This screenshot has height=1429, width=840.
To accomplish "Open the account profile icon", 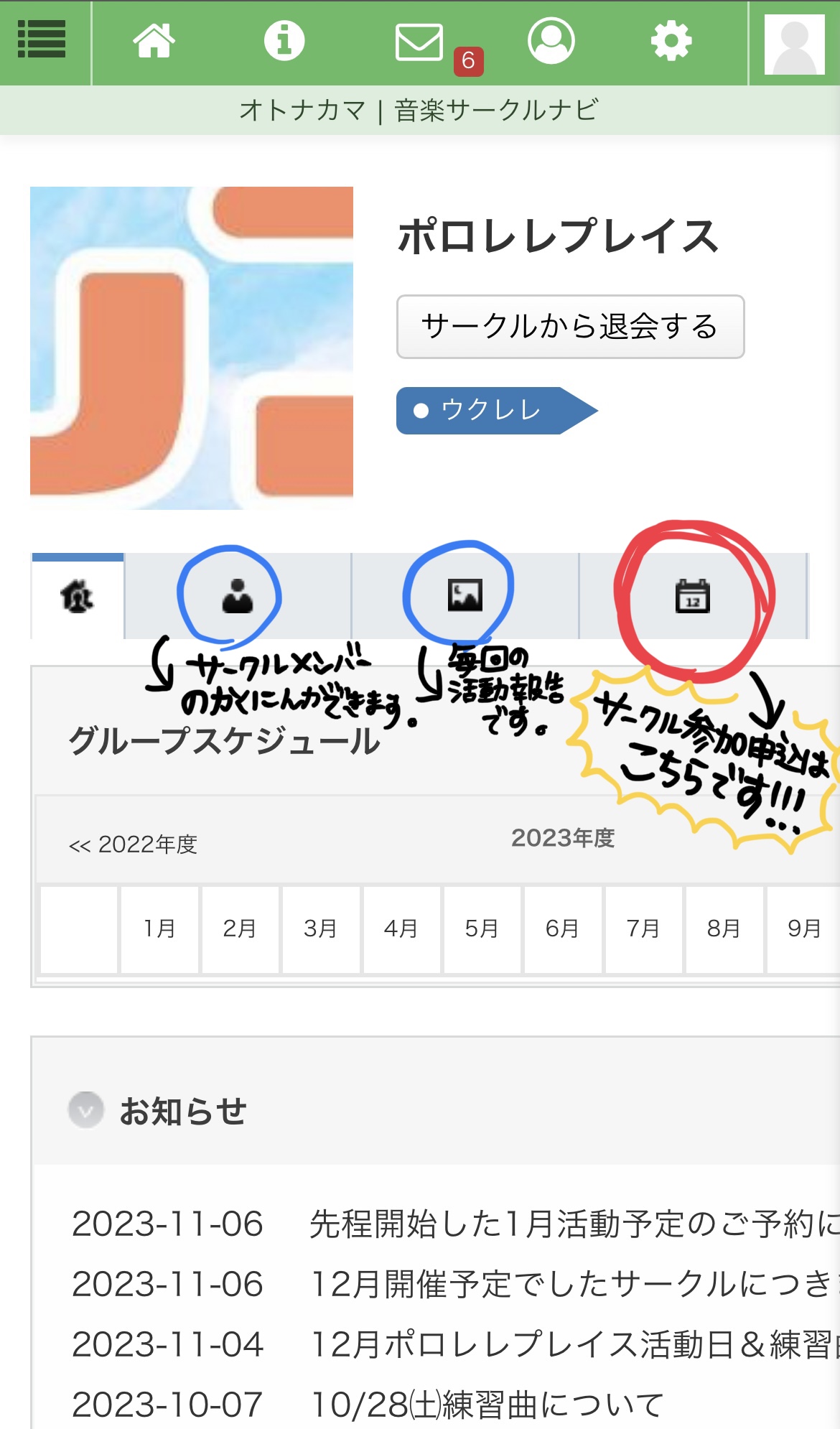I will (x=551, y=40).
